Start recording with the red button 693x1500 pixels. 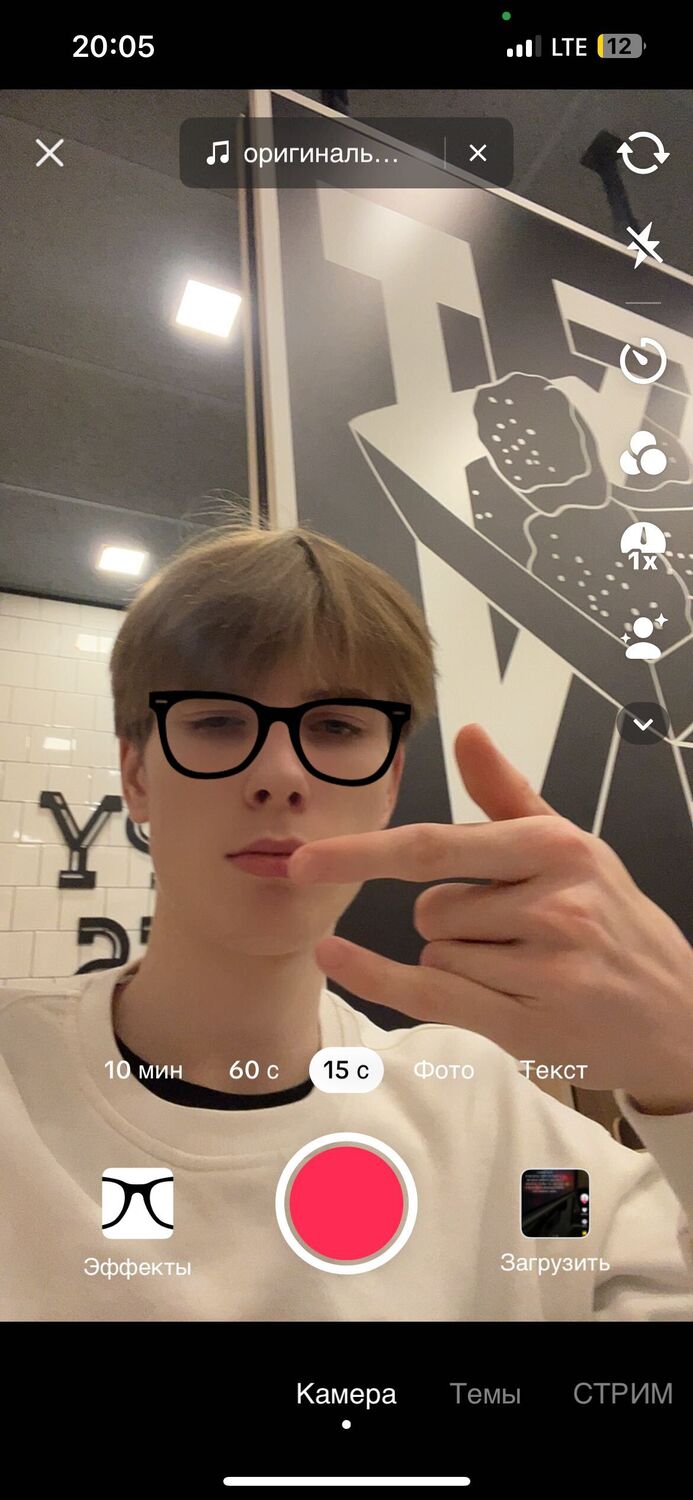pyautogui.click(x=346, y=1203)
